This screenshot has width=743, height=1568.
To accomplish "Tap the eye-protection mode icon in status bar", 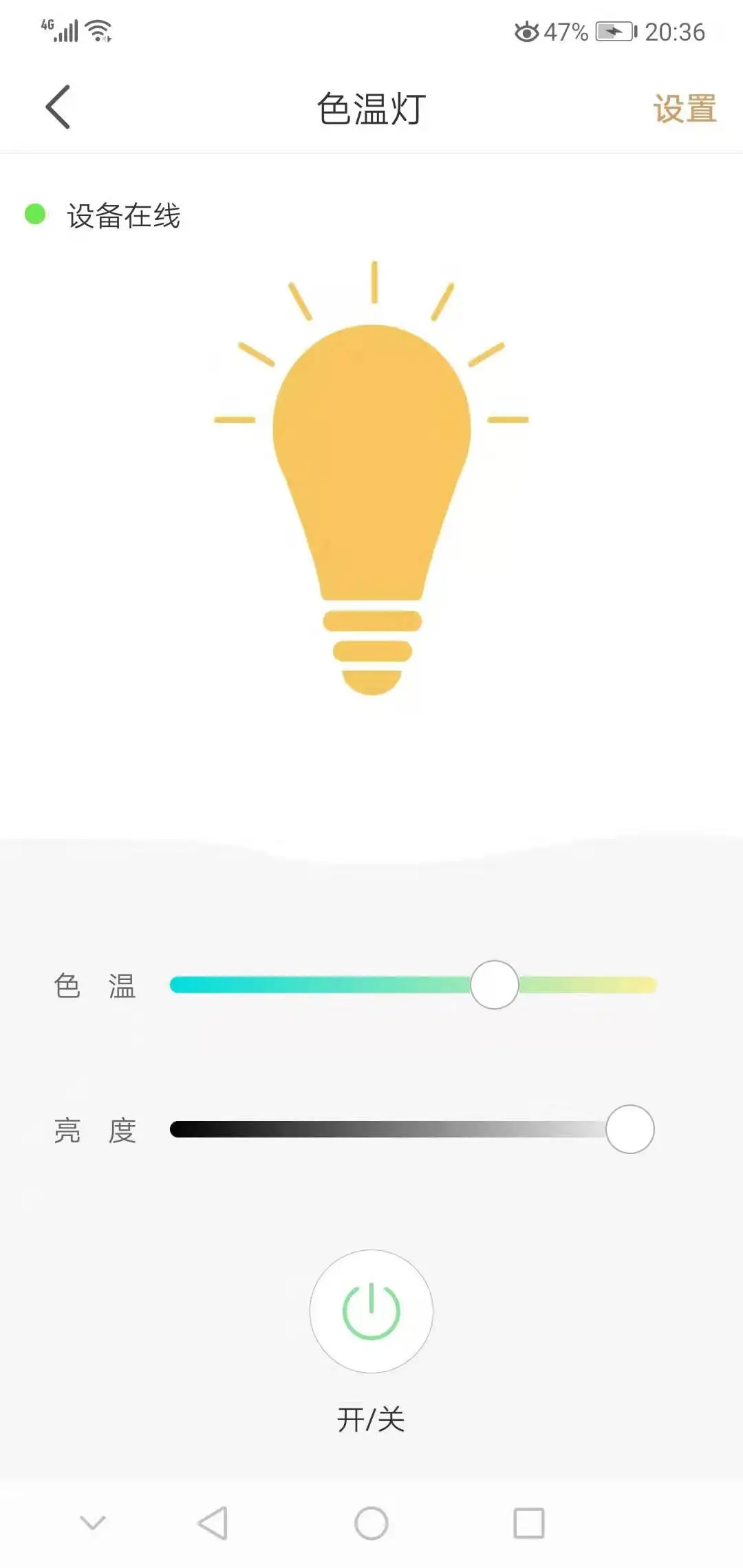I will [527, 31].
